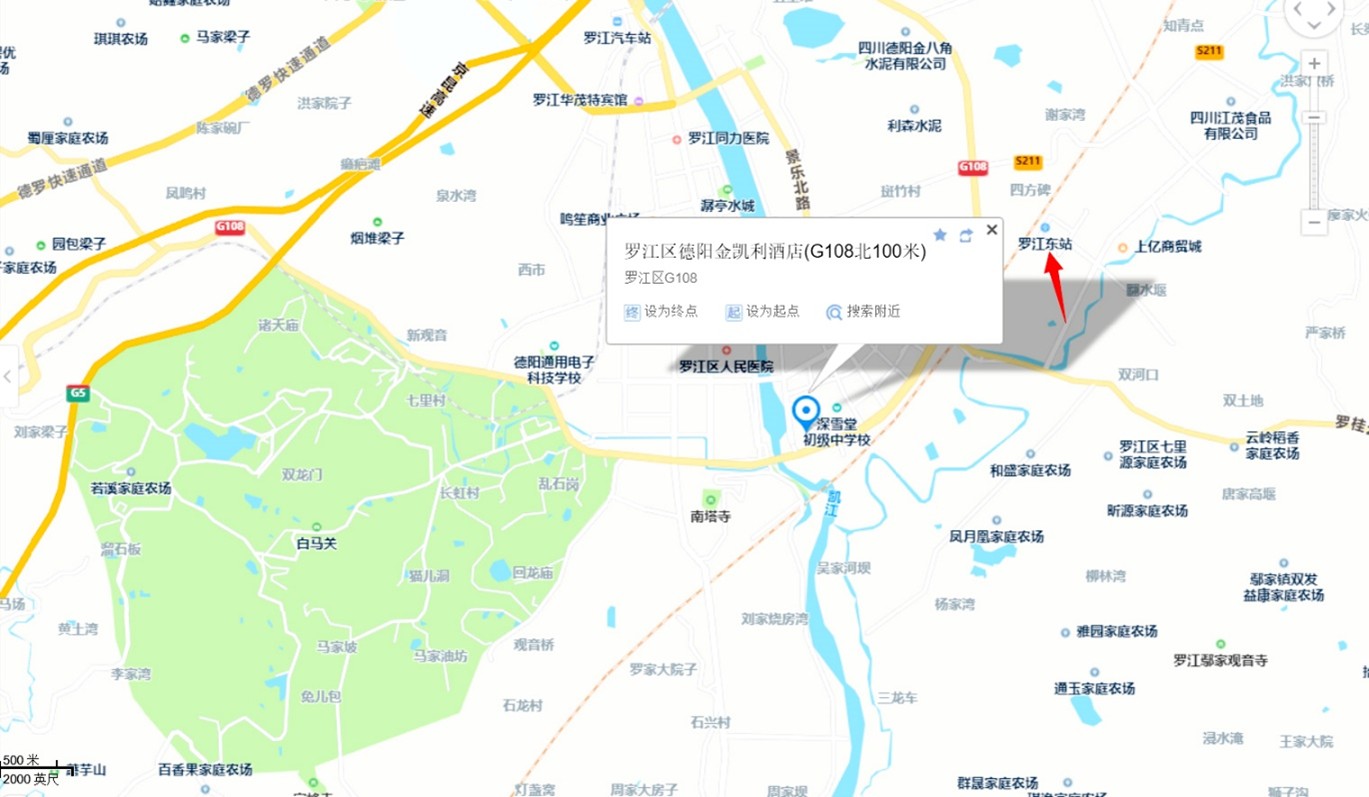Favorite the hotel with the star icon
1369x797 pixels.
tap(940, 235)
